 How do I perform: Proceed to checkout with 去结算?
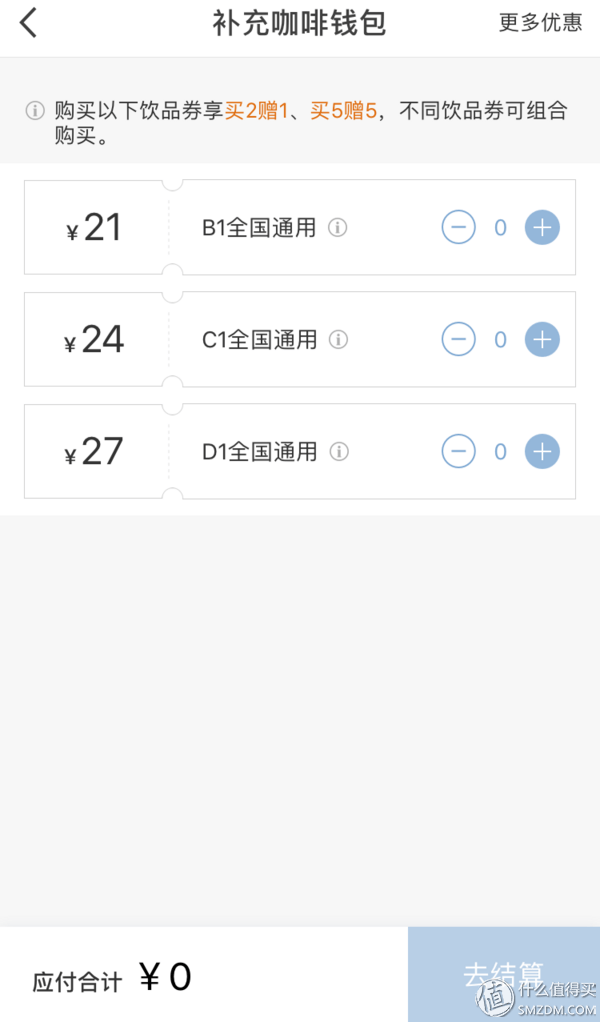(x=503, y=974)
